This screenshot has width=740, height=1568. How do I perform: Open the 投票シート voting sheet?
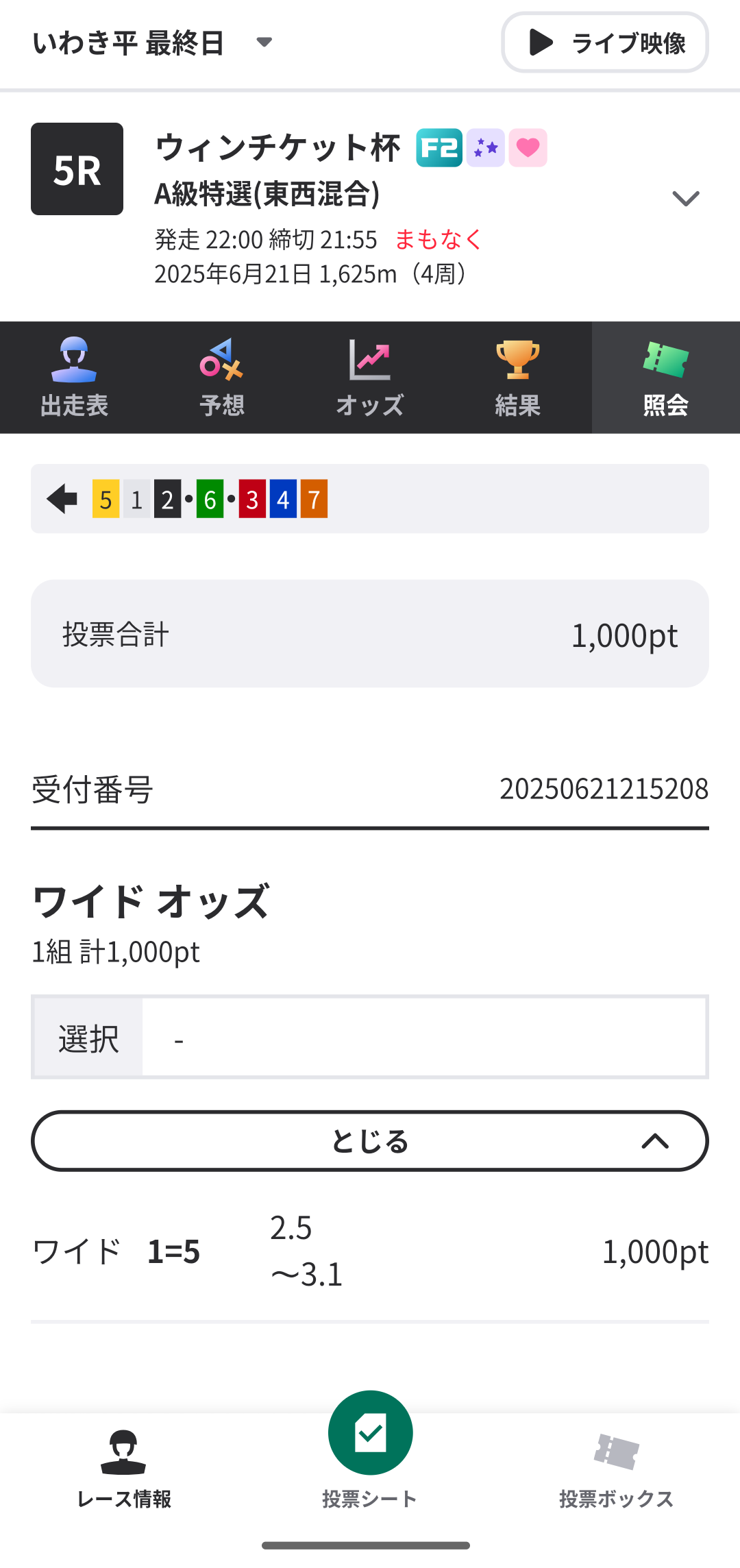[x=370, y=1451]
